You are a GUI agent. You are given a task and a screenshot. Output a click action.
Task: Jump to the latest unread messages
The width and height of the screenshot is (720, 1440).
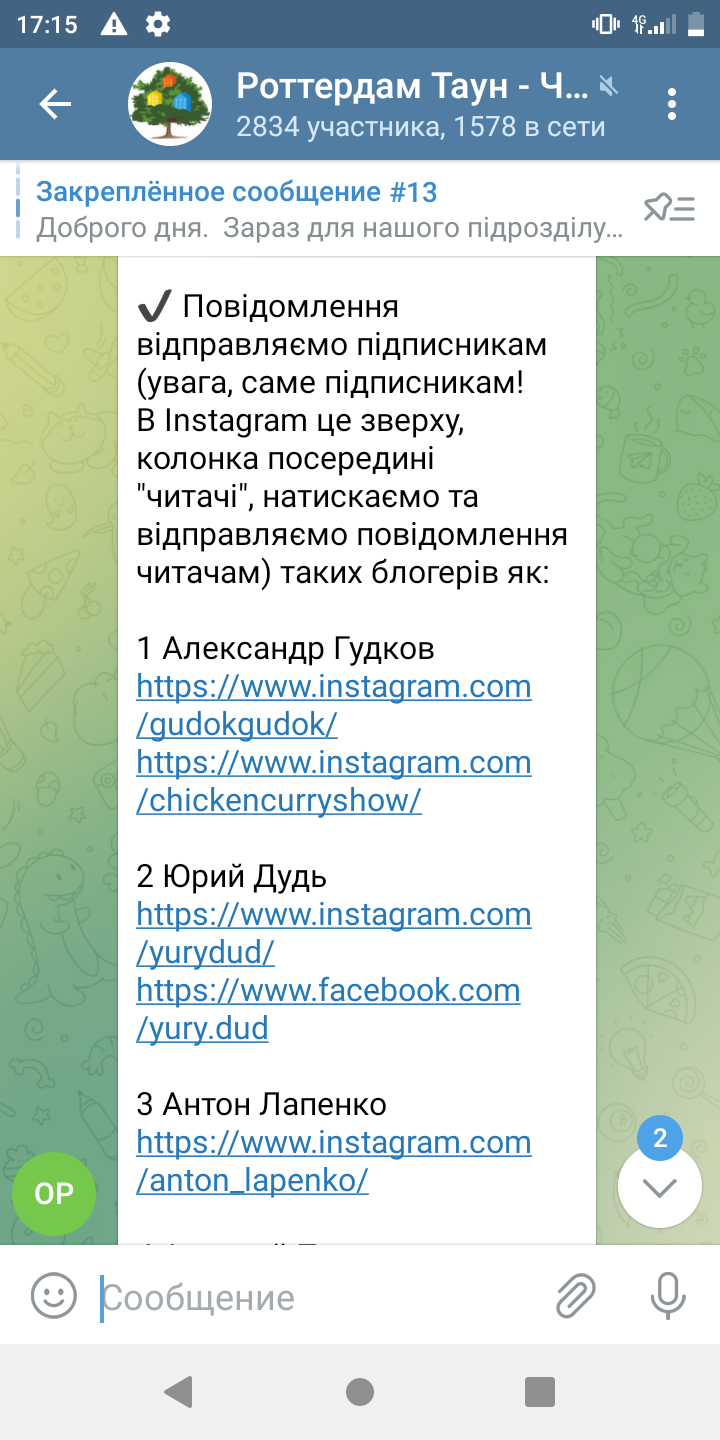pyautogui.click(x=660, y=1187)
